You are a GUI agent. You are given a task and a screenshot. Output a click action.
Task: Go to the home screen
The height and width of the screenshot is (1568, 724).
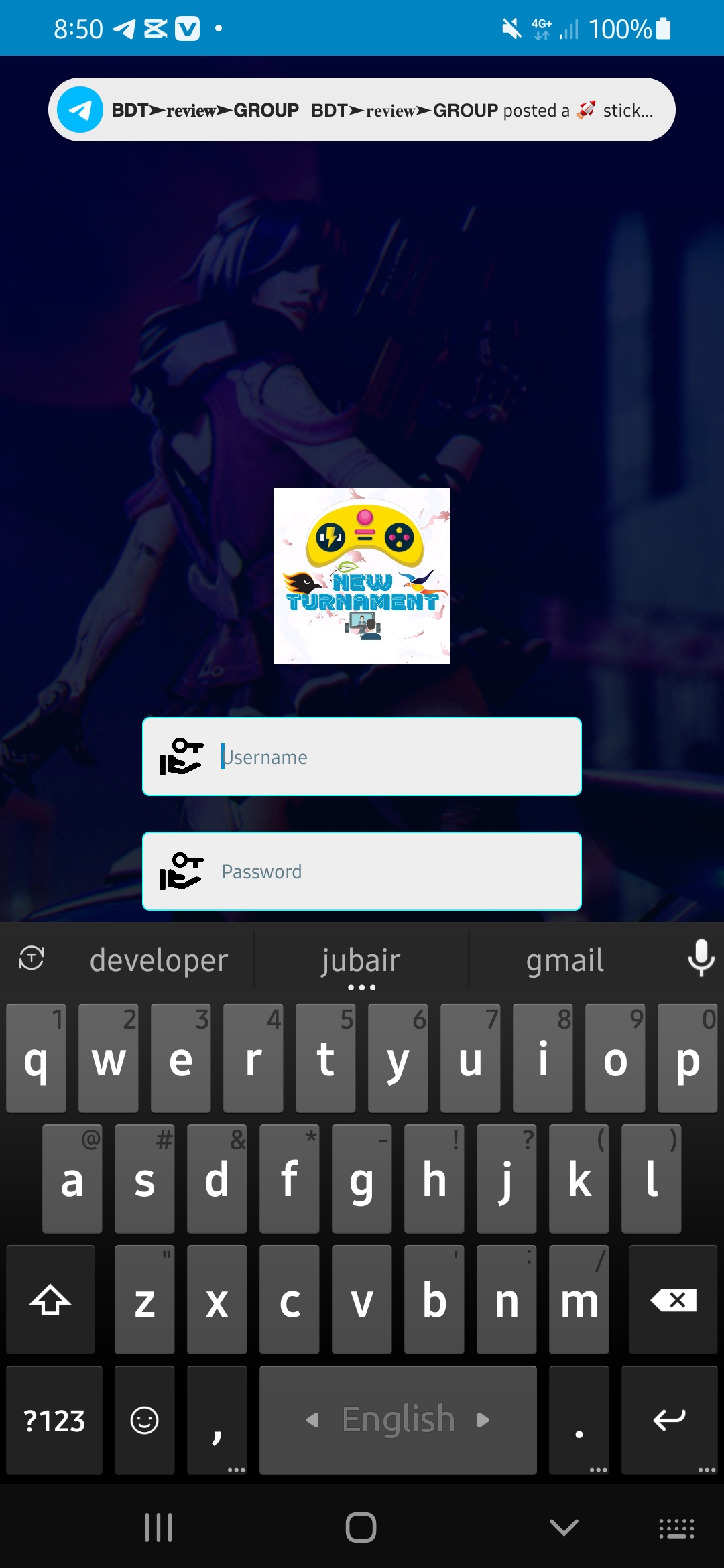pyautogui.click(x=361, y=1528)
